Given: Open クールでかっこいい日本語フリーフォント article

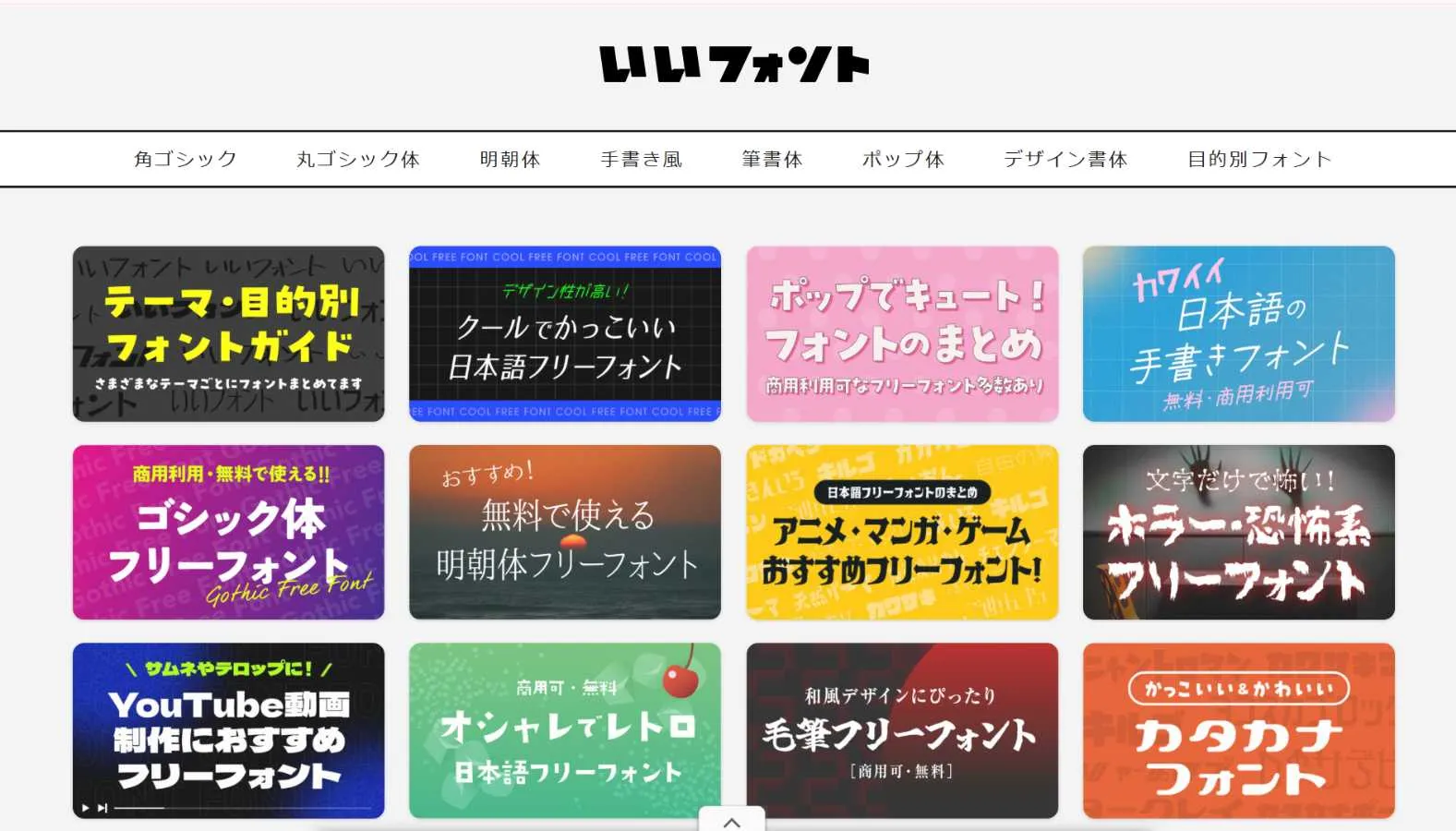Looking at the screenshot, I should coord(564,333).
